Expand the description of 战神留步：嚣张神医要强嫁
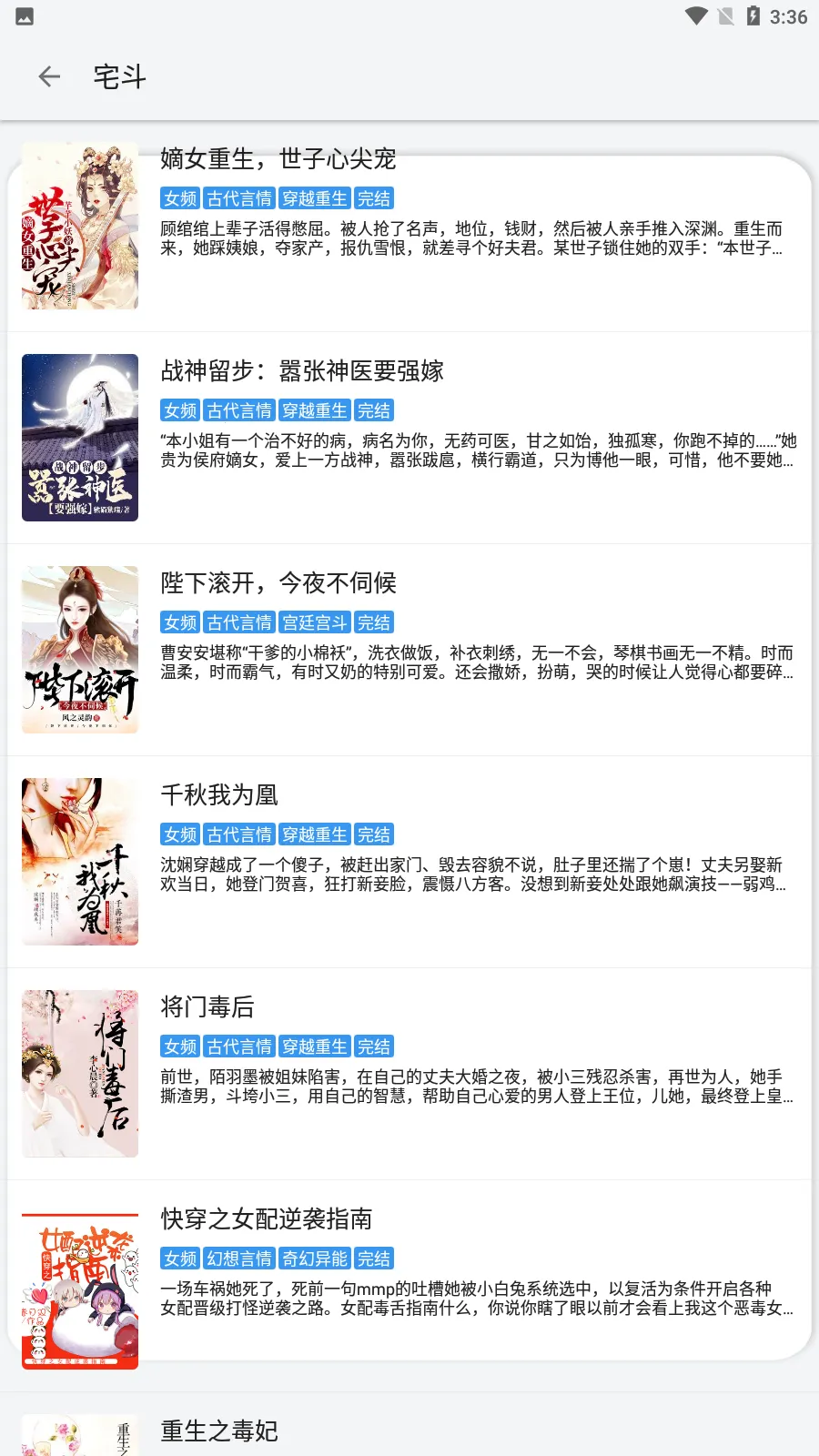 473,454
